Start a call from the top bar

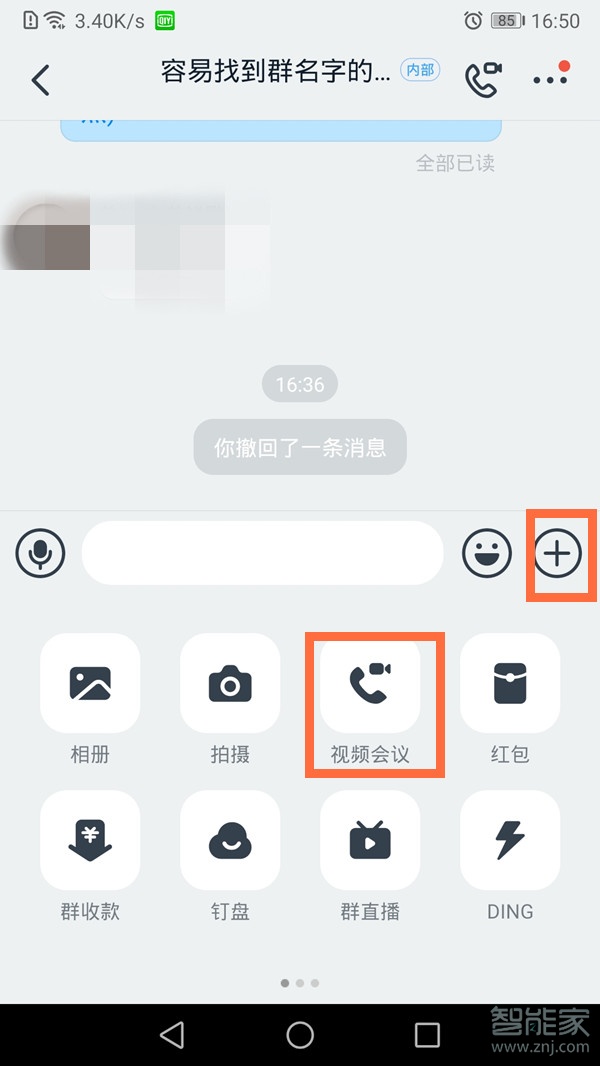[x=483, y=80]
